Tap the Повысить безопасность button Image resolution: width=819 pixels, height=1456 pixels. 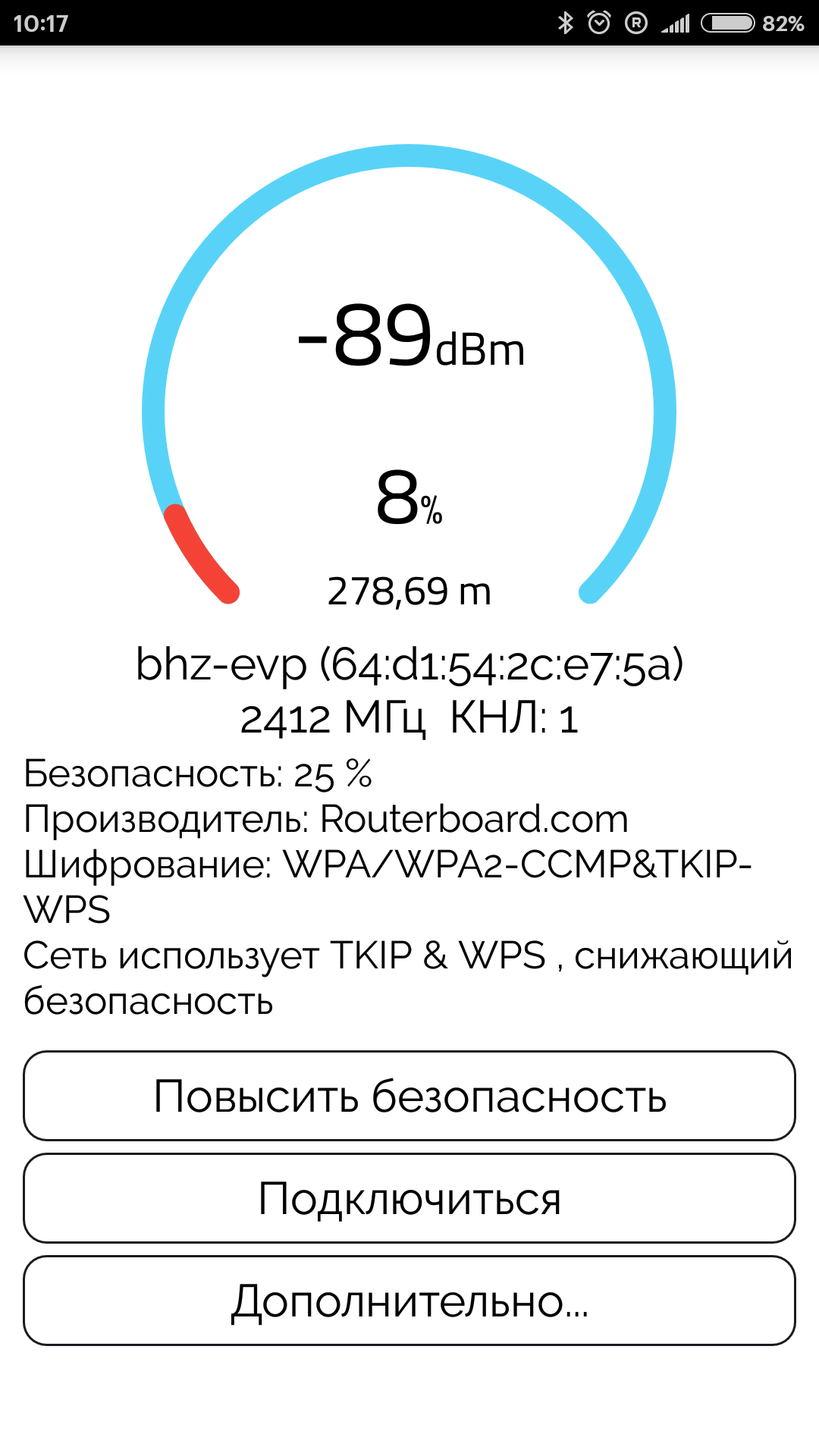tap(409, 1096)
